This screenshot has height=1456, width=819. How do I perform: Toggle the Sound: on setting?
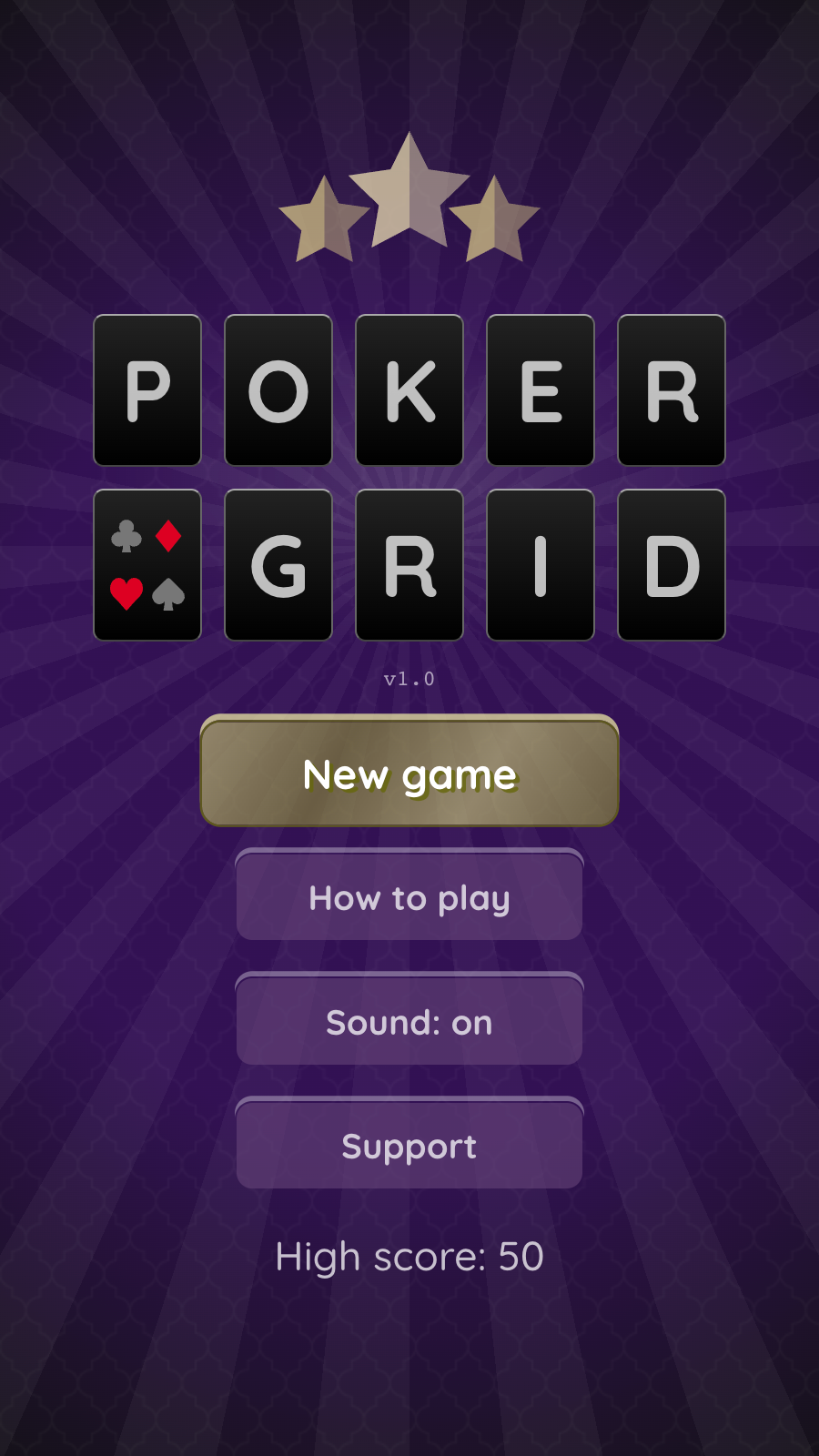409,1021
